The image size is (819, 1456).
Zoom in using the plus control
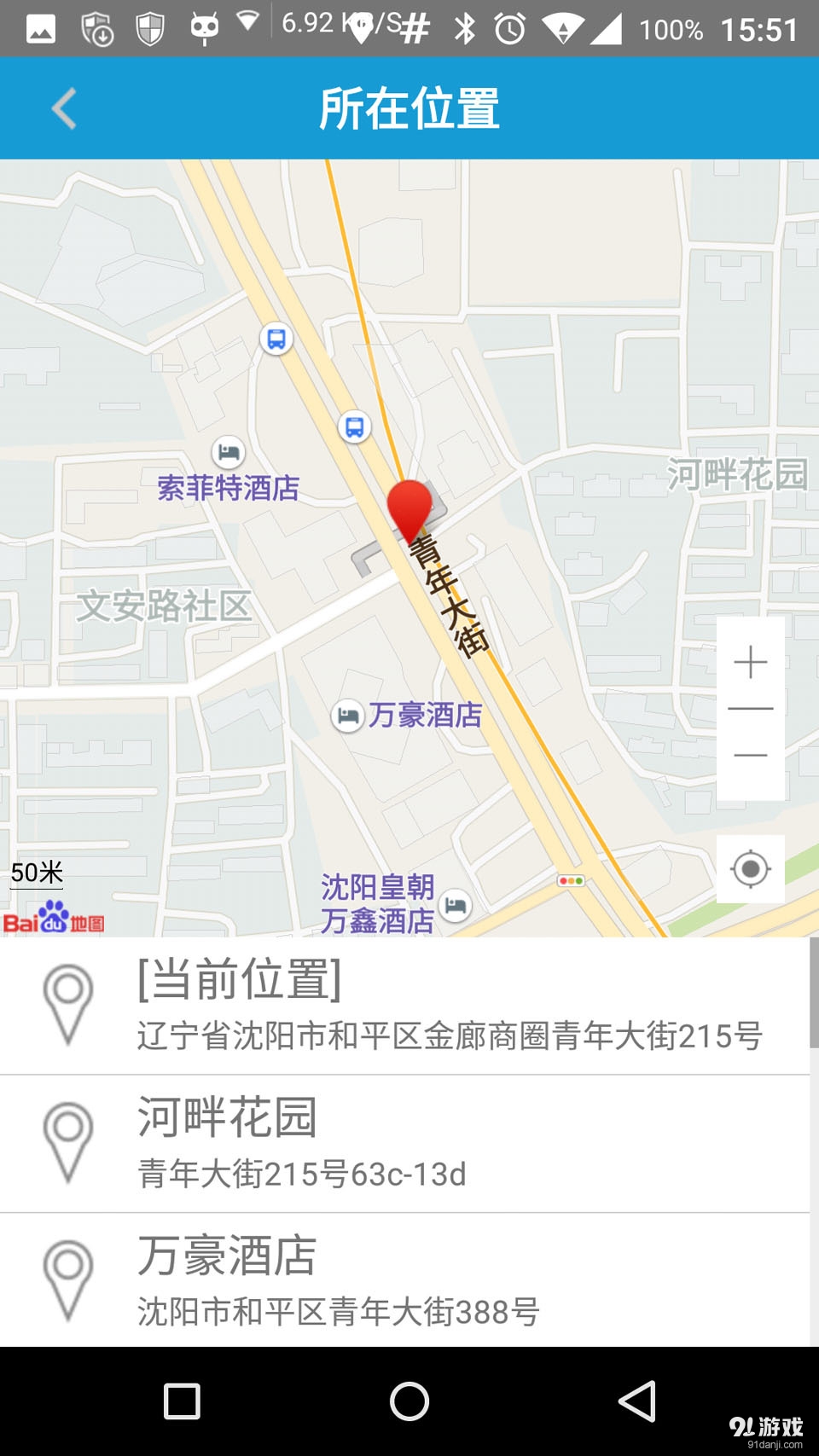coord(750,663)
